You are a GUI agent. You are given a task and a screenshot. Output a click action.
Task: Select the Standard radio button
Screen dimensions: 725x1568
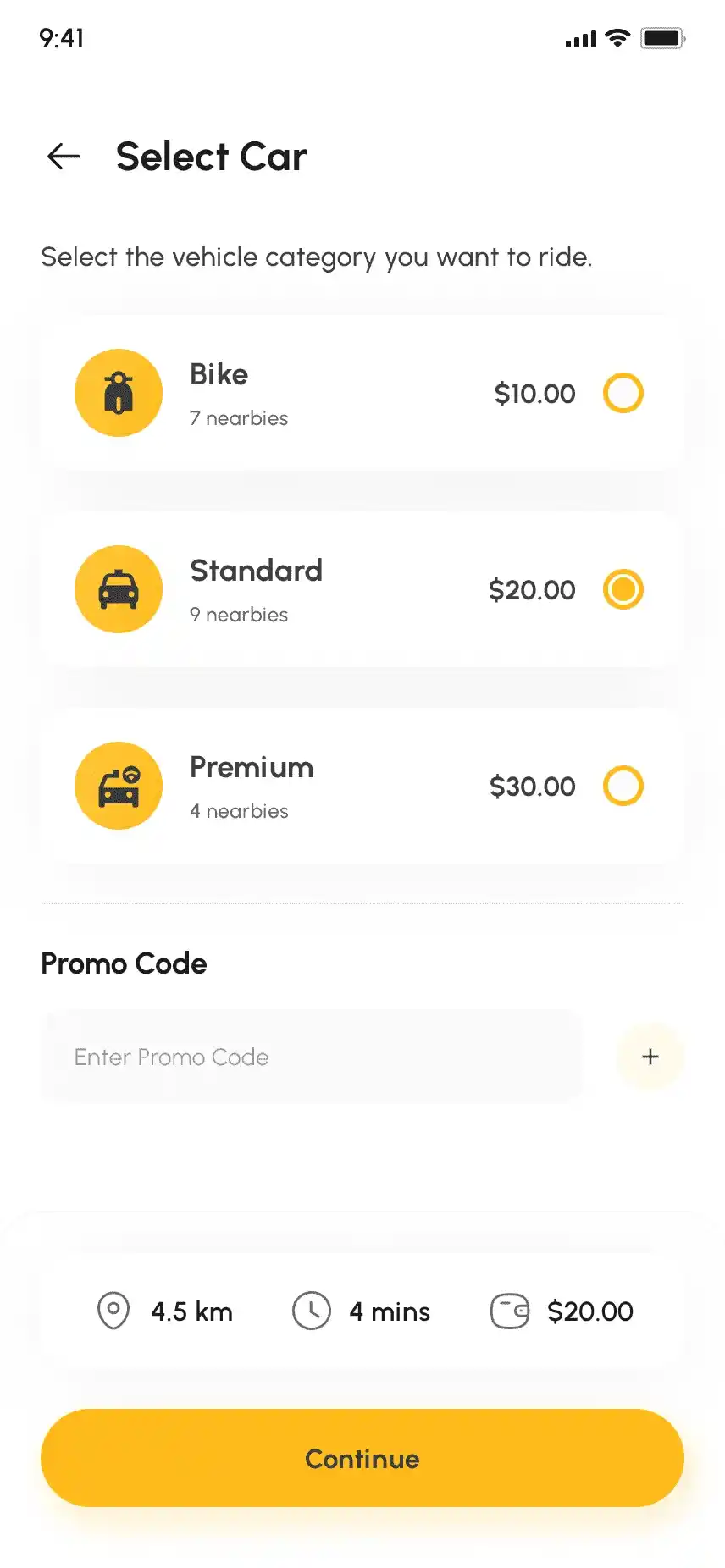tap(623, 589)
